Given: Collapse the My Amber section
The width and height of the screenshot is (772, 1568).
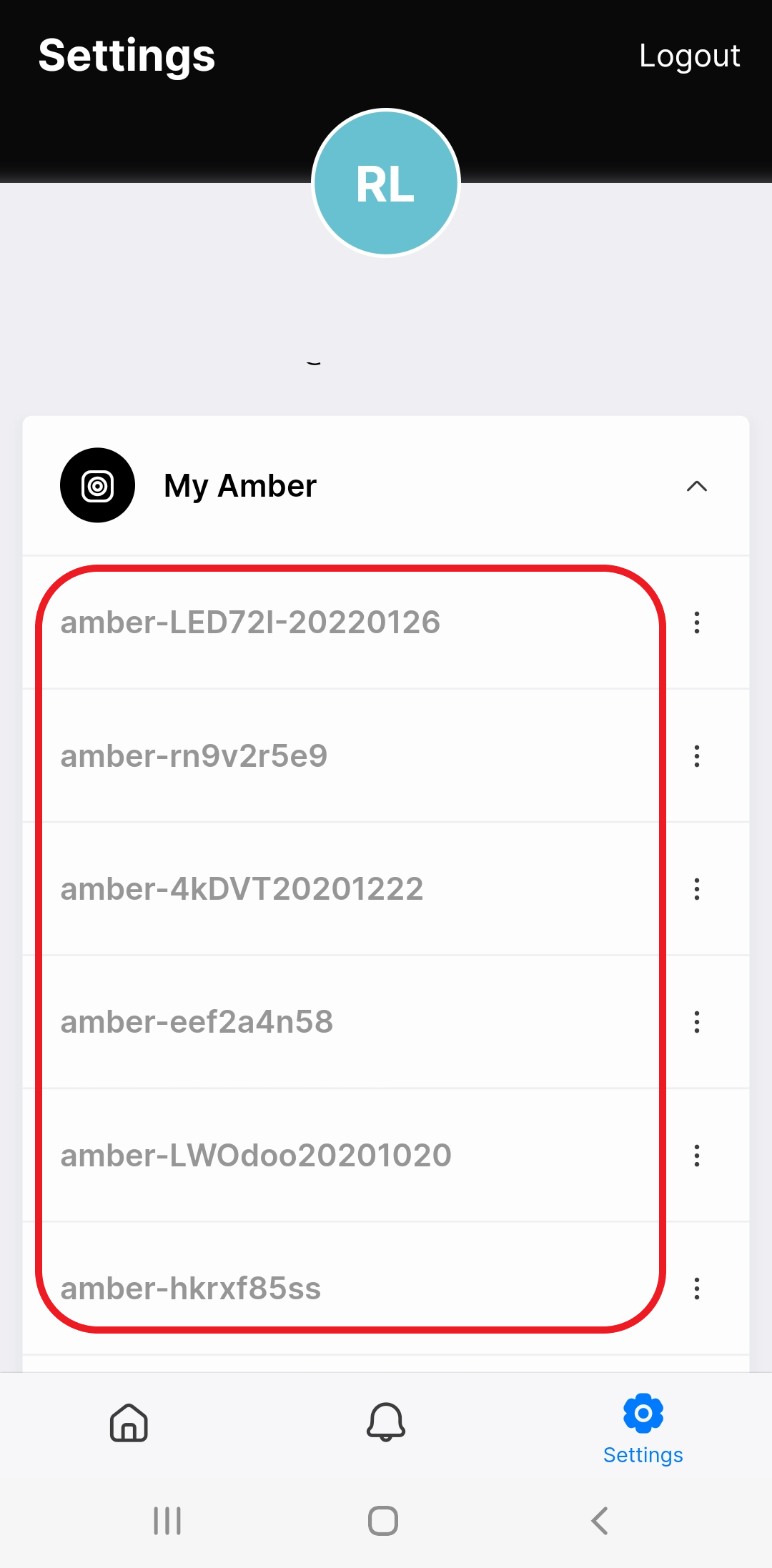Looking at the screenshot, I should pos(696,486).
